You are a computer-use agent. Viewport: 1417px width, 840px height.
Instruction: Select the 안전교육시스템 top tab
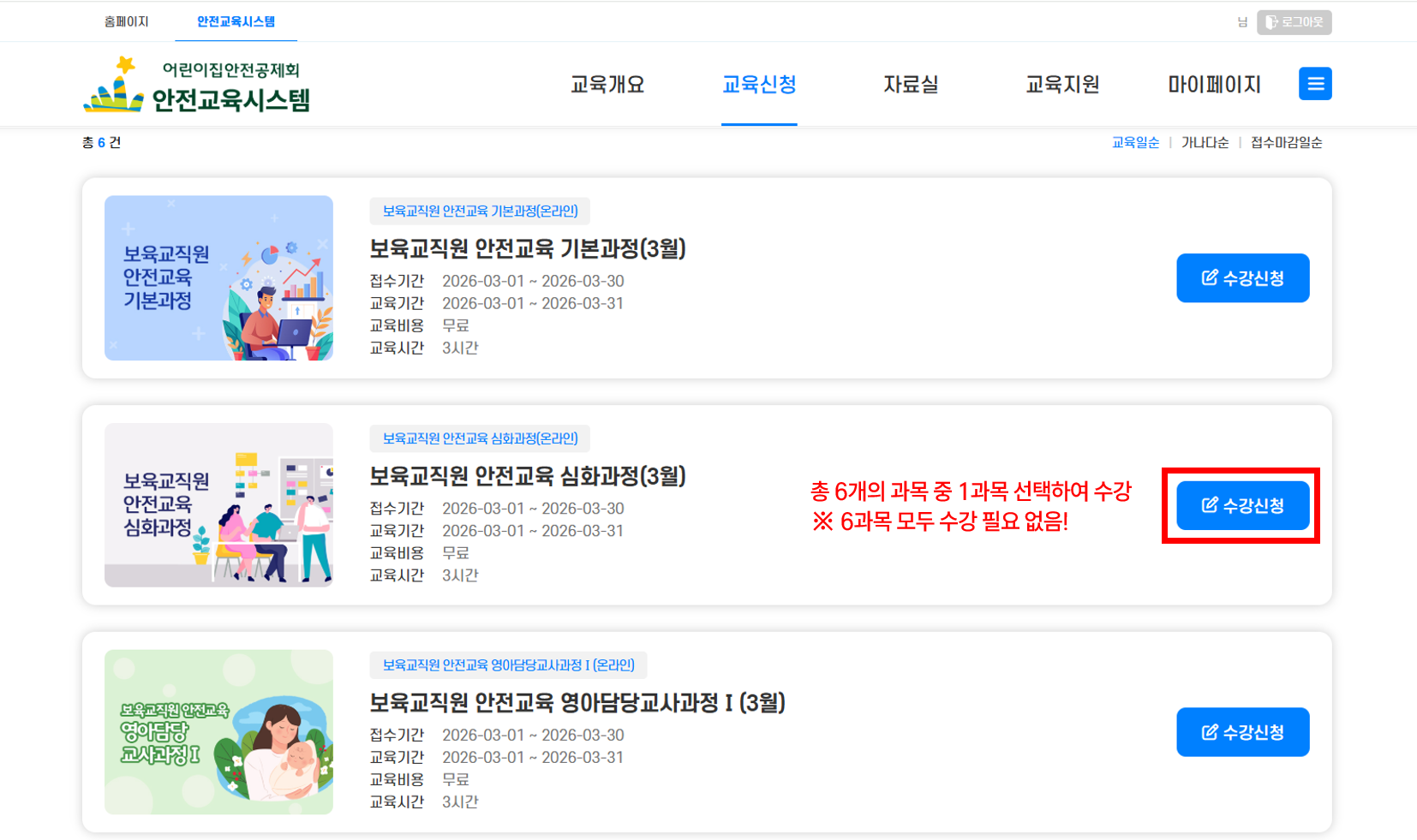(x=236, y=21)
